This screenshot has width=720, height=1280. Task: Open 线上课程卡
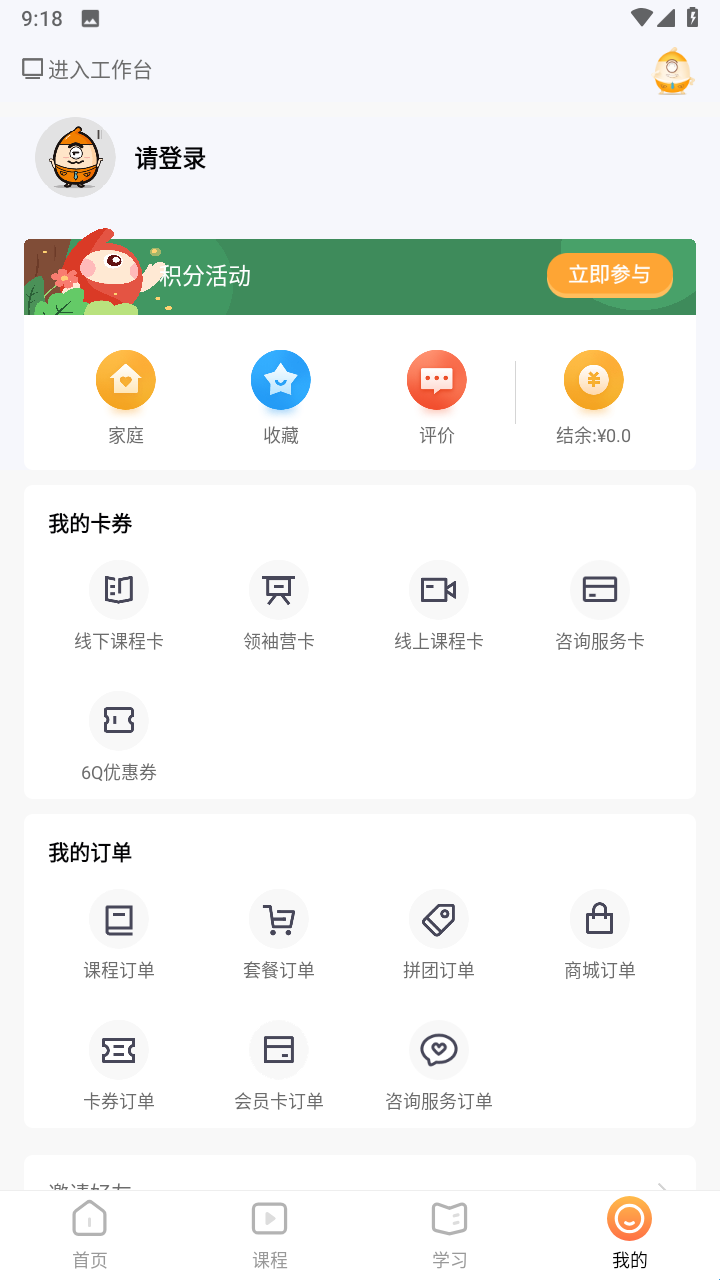(x=439, y=606)
